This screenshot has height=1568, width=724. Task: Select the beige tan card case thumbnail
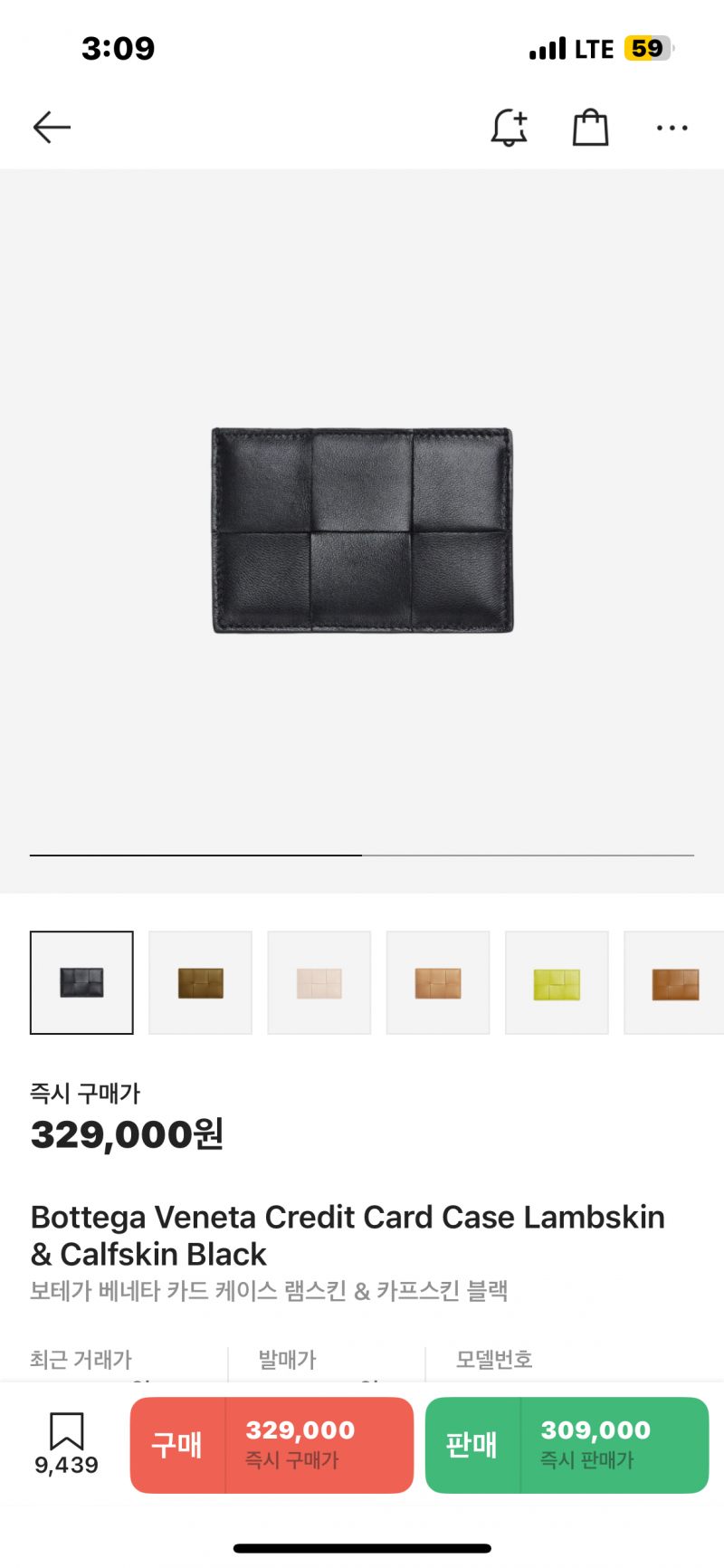click(x=438, y=982)
